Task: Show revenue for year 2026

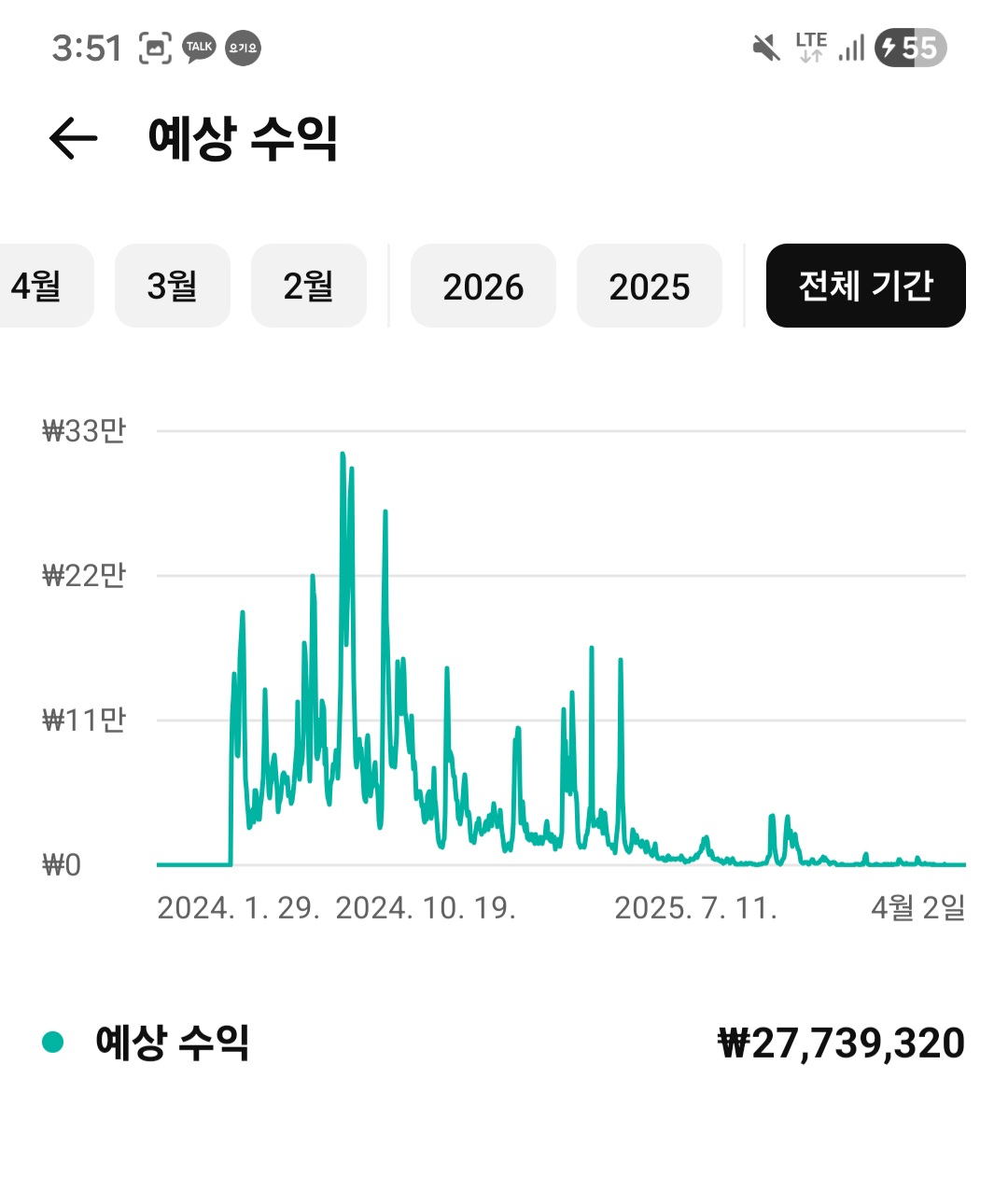Action: coord(483,286)
